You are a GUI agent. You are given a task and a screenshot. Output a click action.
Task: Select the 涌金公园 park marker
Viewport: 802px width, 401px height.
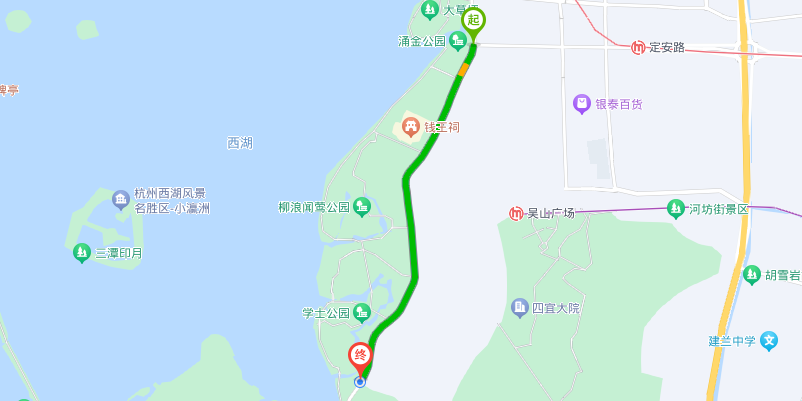pyautogui.click(x=457, y=41)
